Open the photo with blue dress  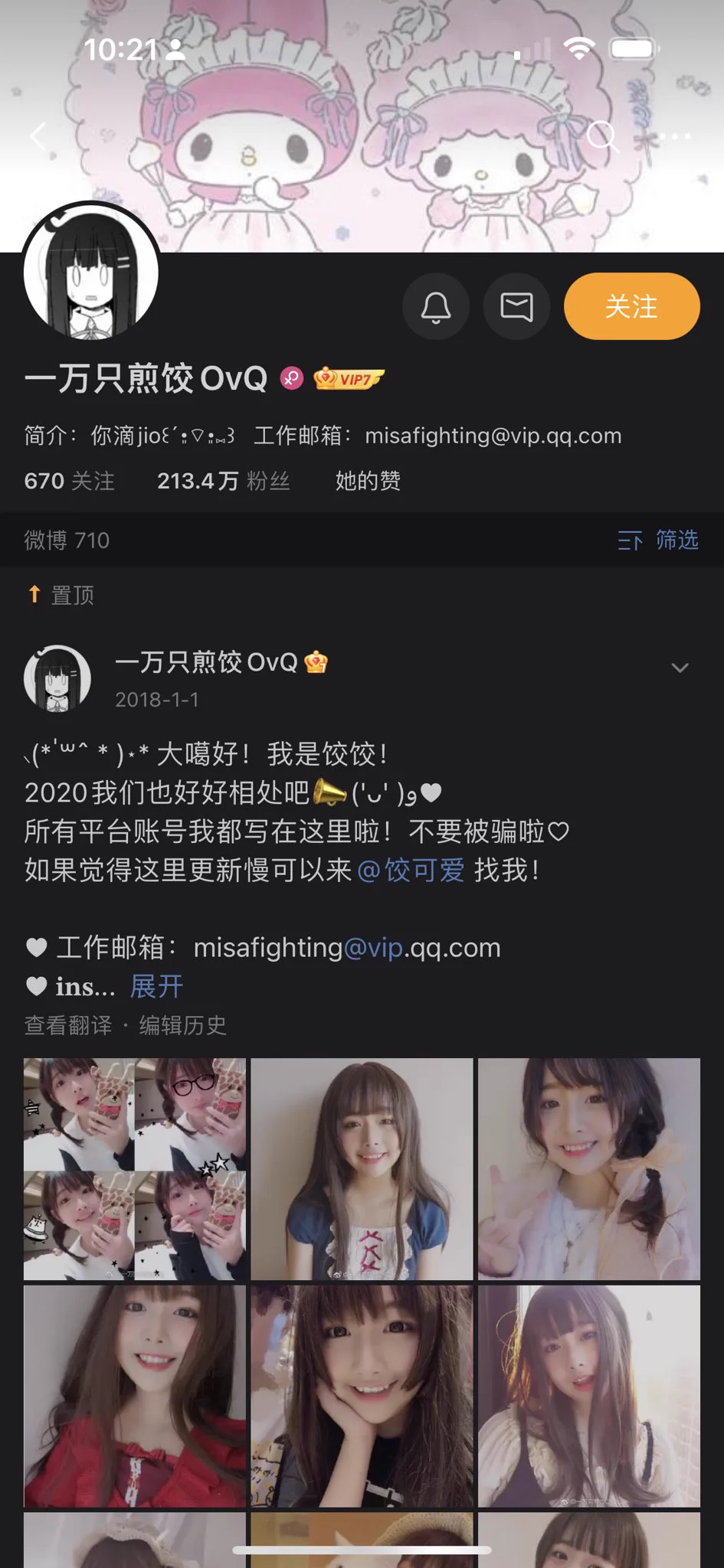pyautogui.click(x=362, y=1168)
